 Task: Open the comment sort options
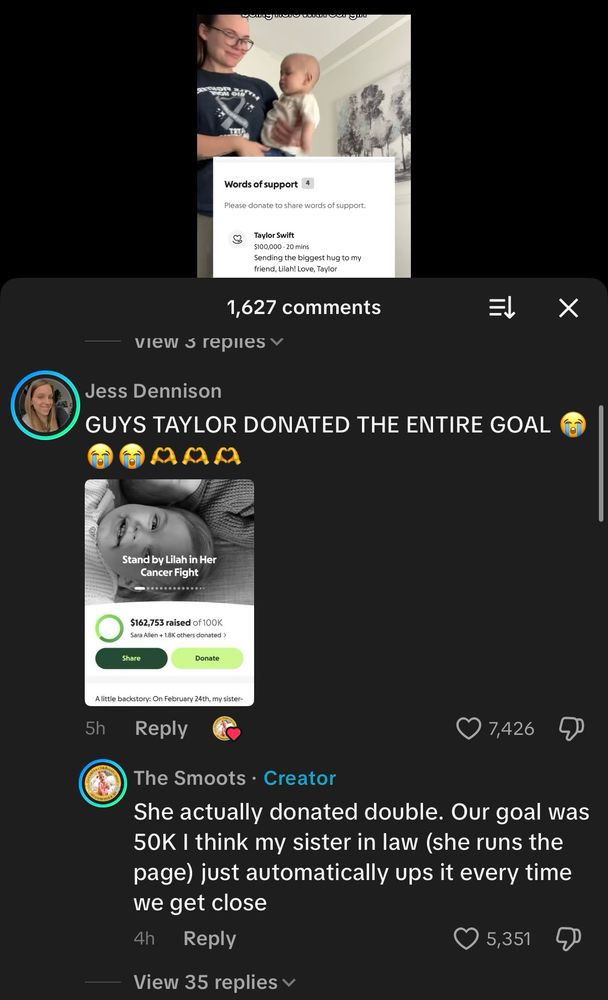(x=502, y=308)
